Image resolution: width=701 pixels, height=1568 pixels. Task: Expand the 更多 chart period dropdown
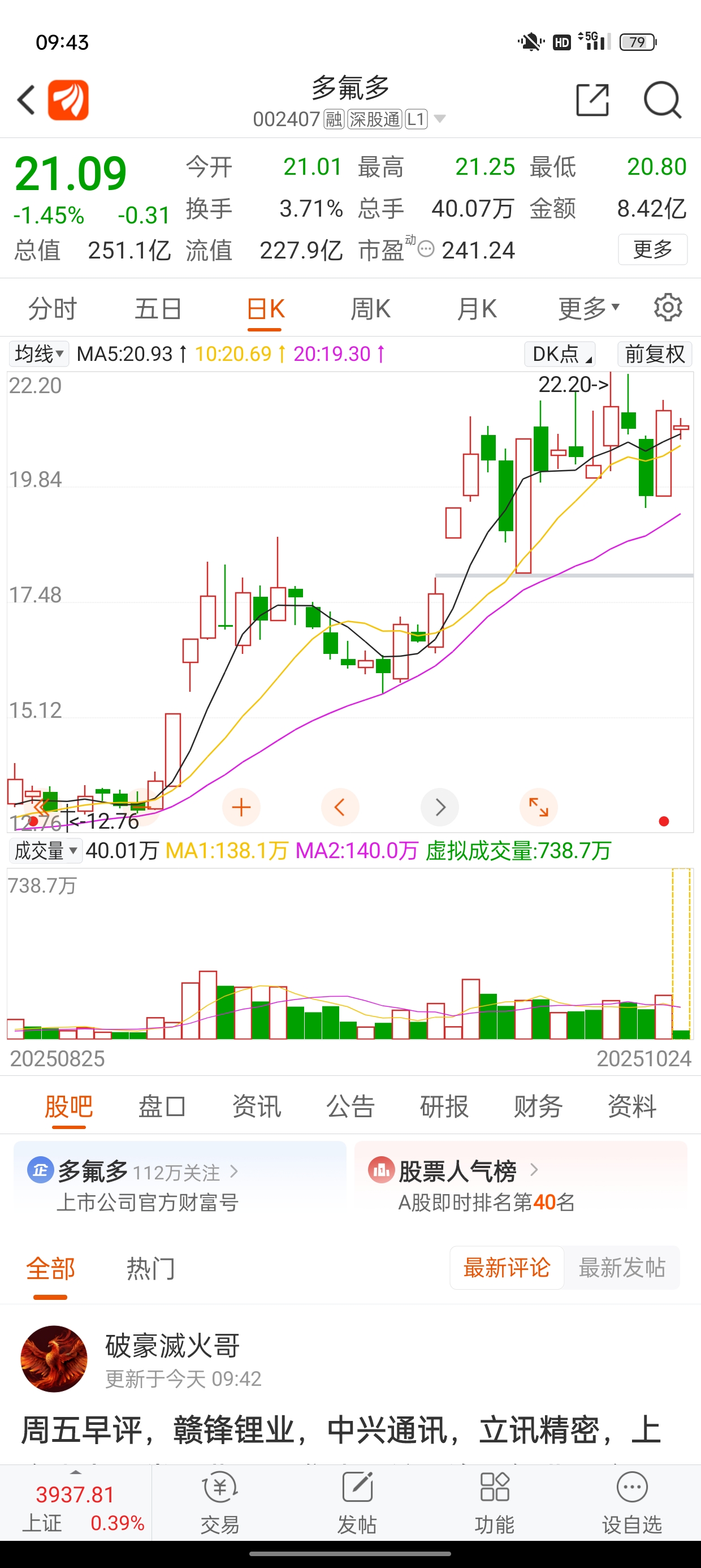(589, 309)
